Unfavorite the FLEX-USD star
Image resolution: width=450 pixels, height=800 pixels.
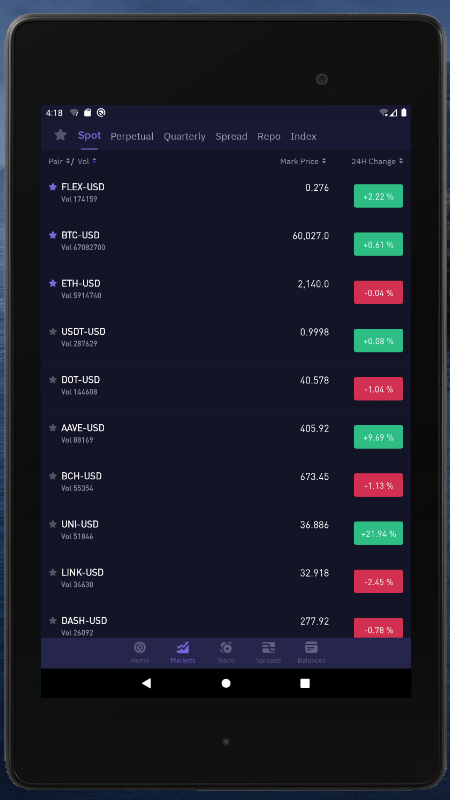pyautogui.click(x=53, y=187)
